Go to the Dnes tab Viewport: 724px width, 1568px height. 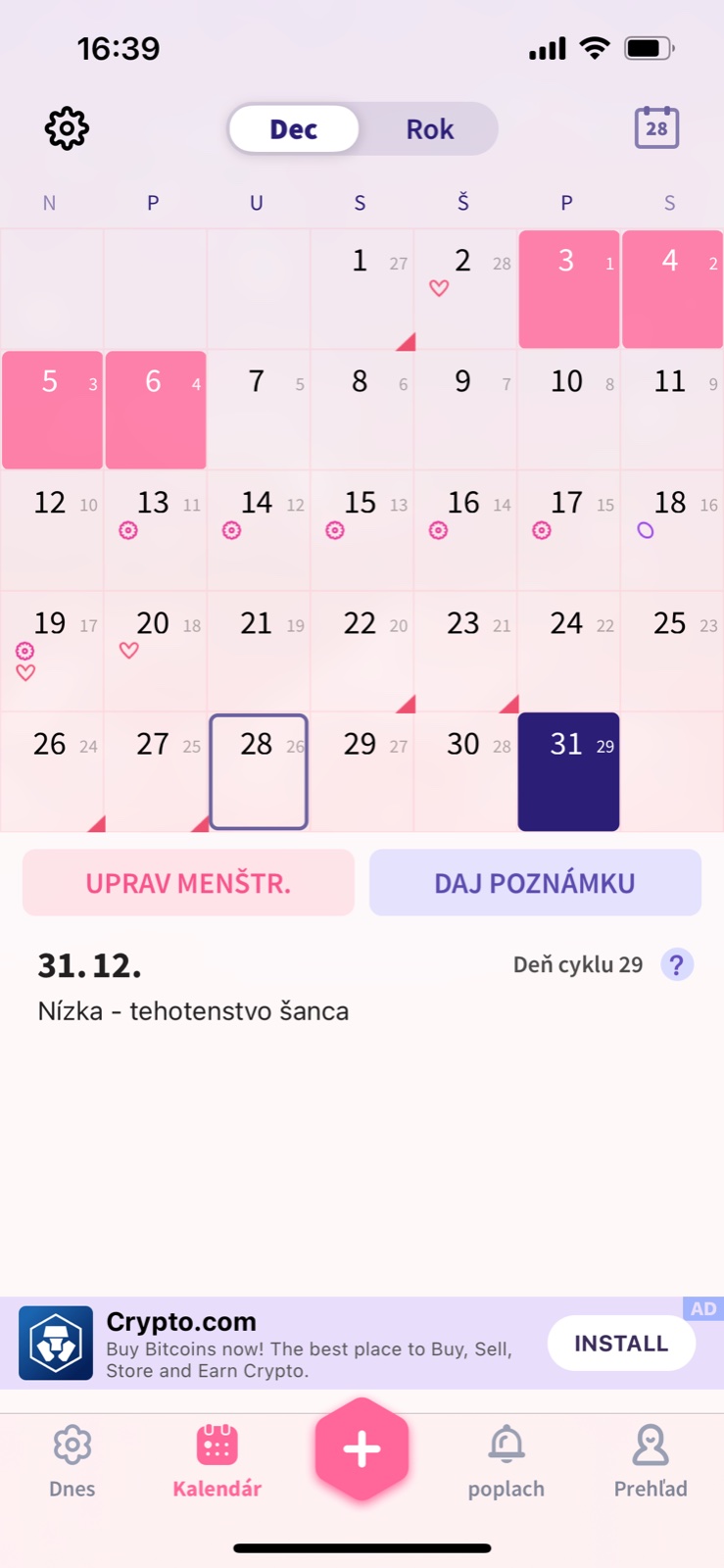(x=72, y=1461)
